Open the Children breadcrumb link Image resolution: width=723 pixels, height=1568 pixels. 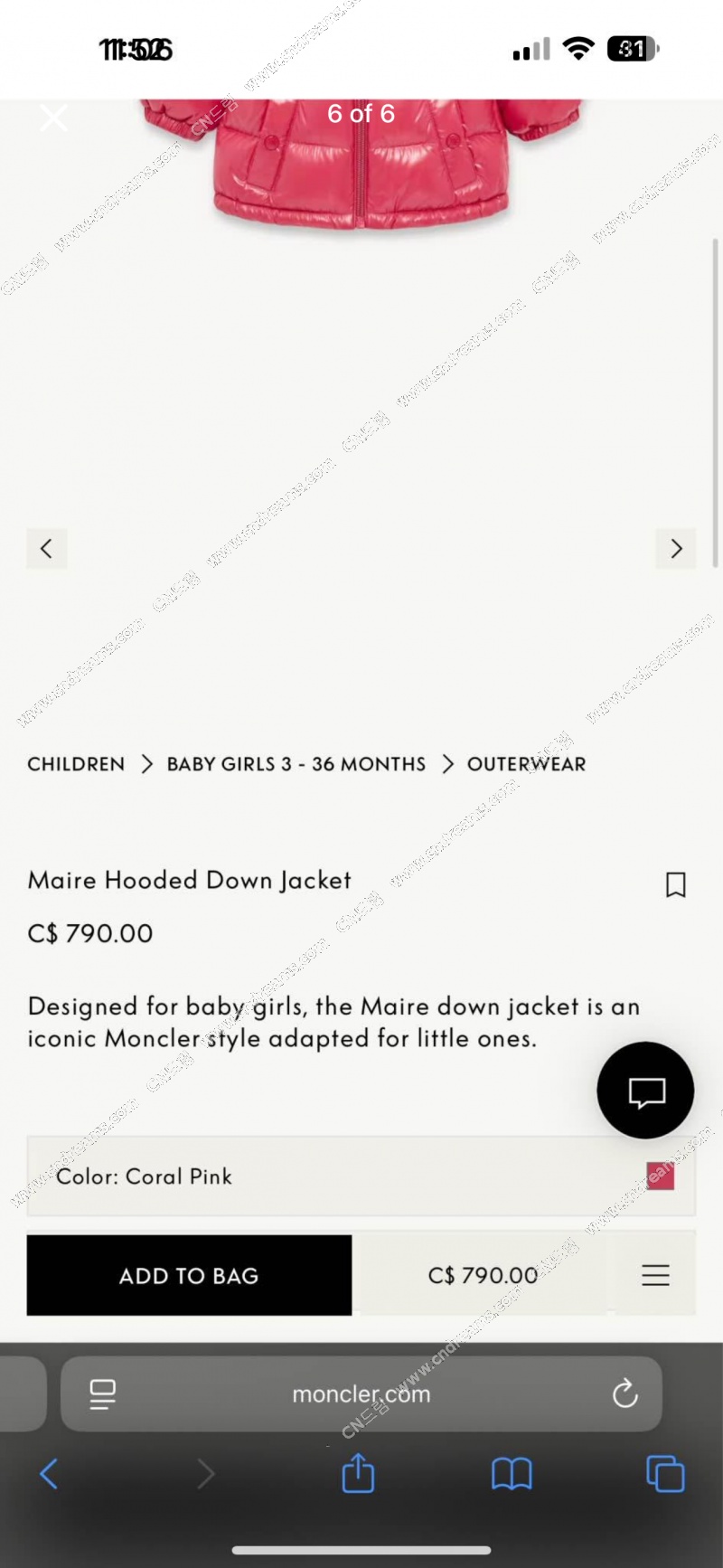(x=76, y=764)
